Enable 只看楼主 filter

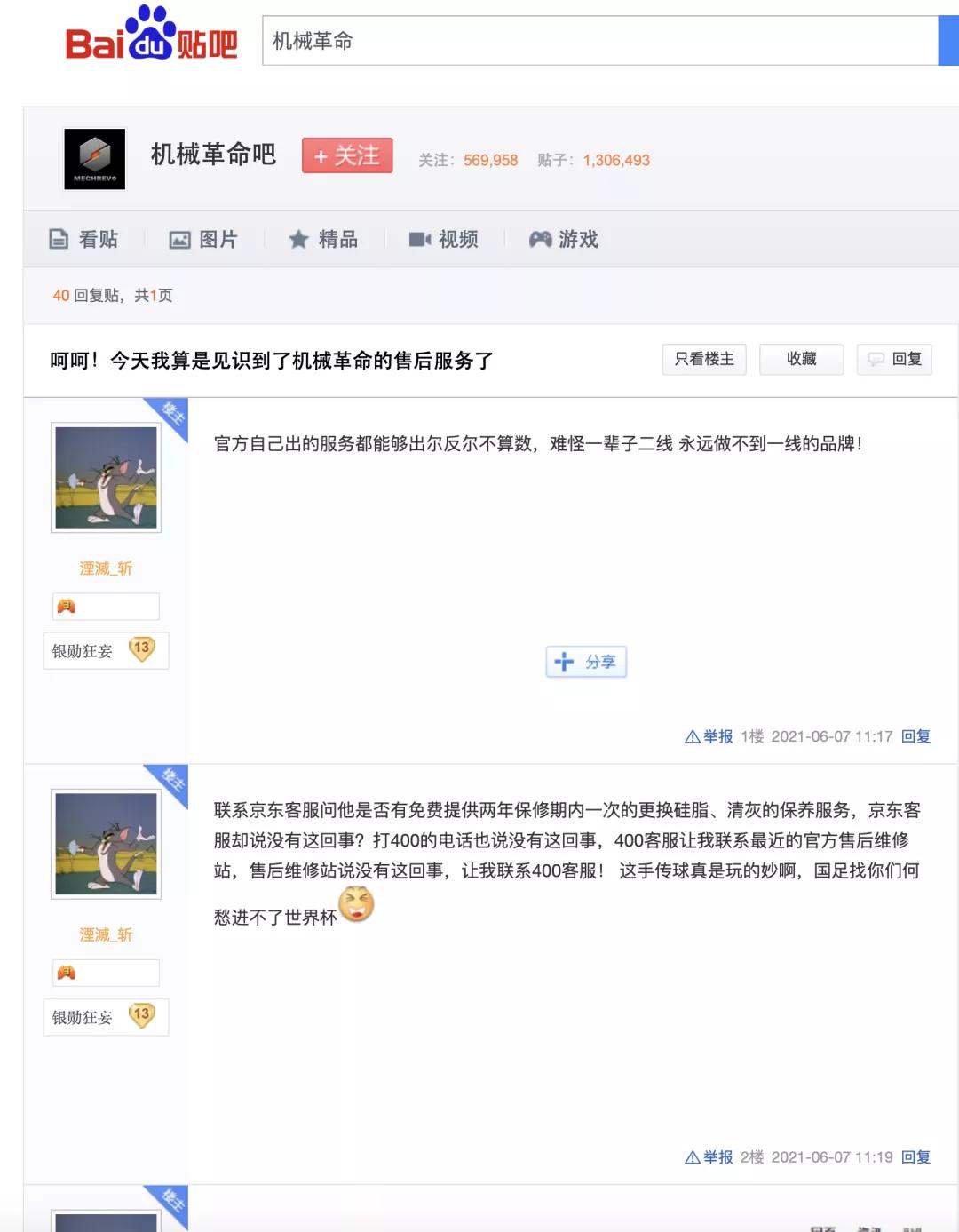click(x=704, y=359)
